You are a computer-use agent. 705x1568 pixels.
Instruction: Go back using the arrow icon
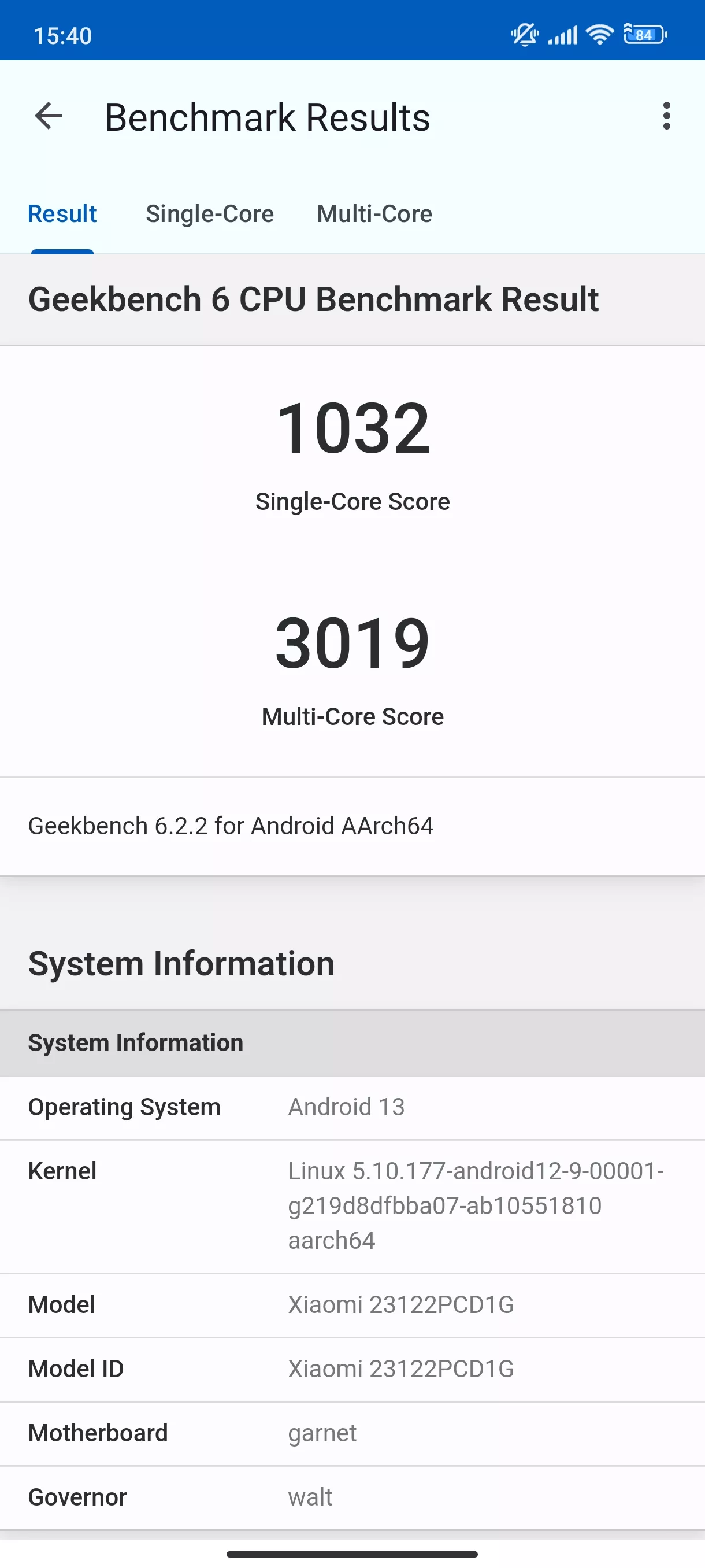click(49, 116)
